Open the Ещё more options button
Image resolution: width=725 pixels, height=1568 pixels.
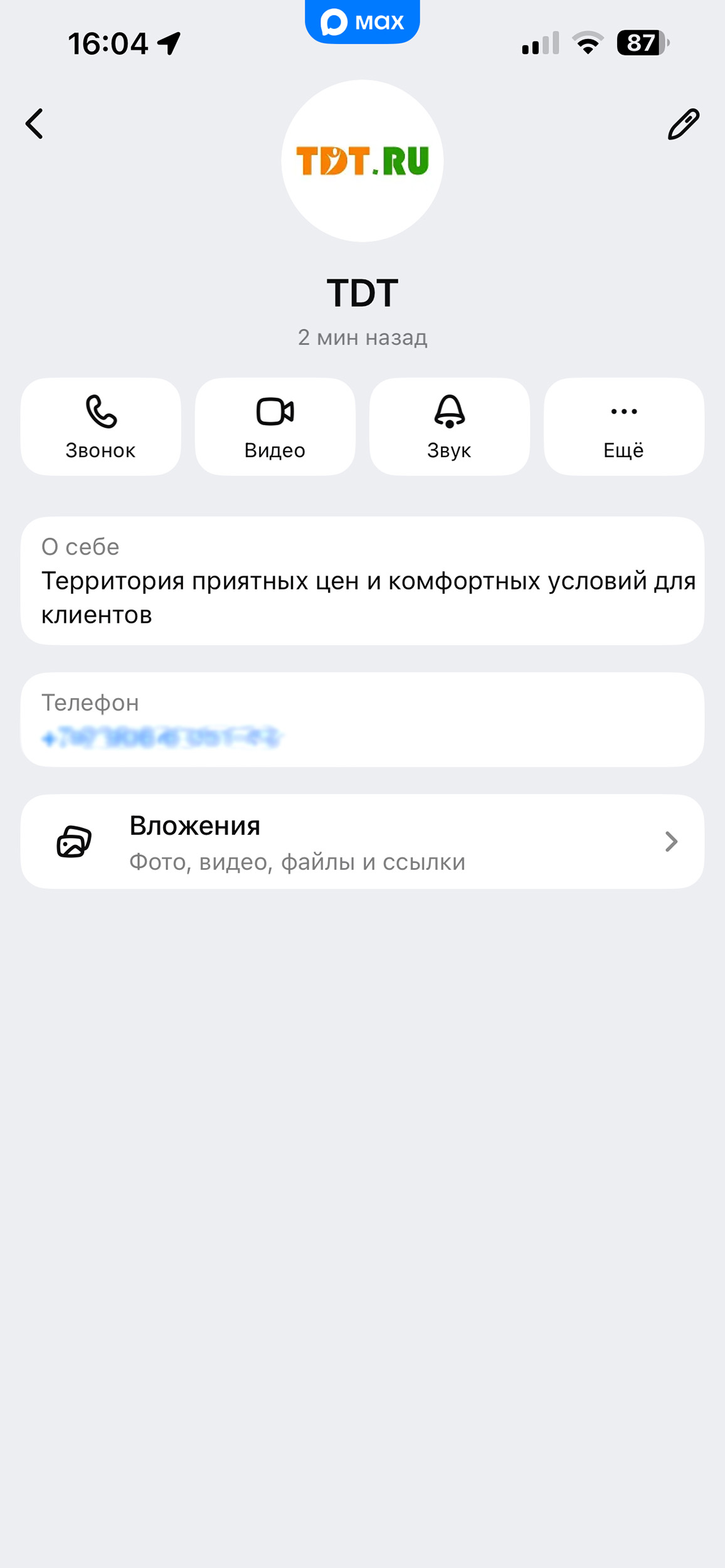(623, 426)
